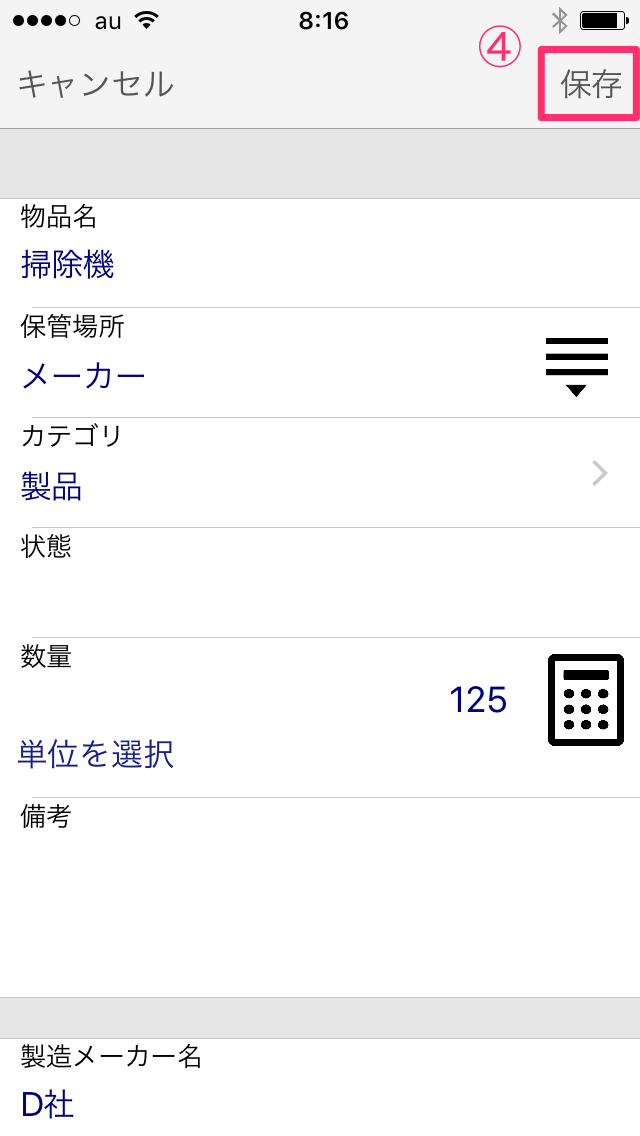Open the calculator icon for 数量
640x1136 pixels.
pyautogui.click(x=586, y=699)
